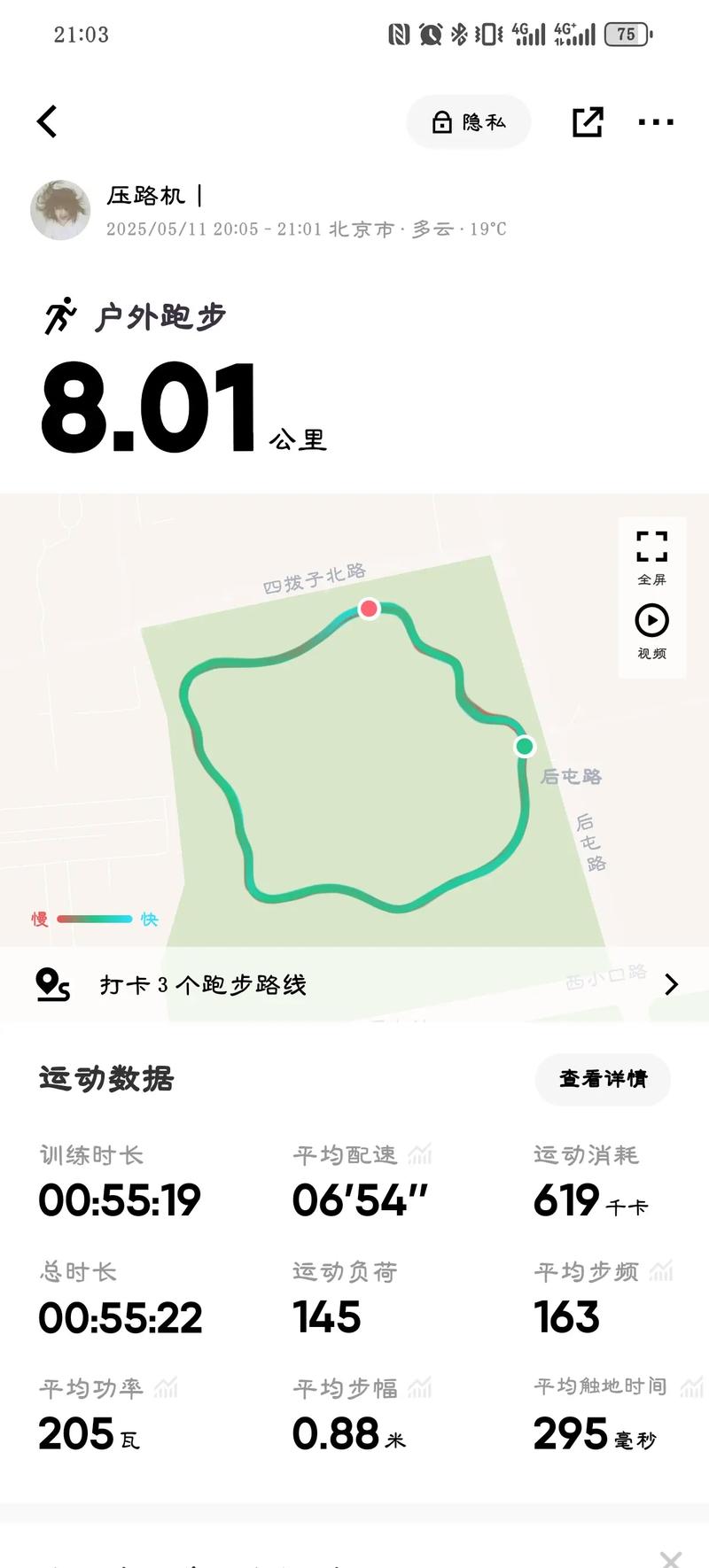Image resolution: width=709 pixels, height=1568 pixels.
Task: Play the route 视频
Action: [651, 630]
